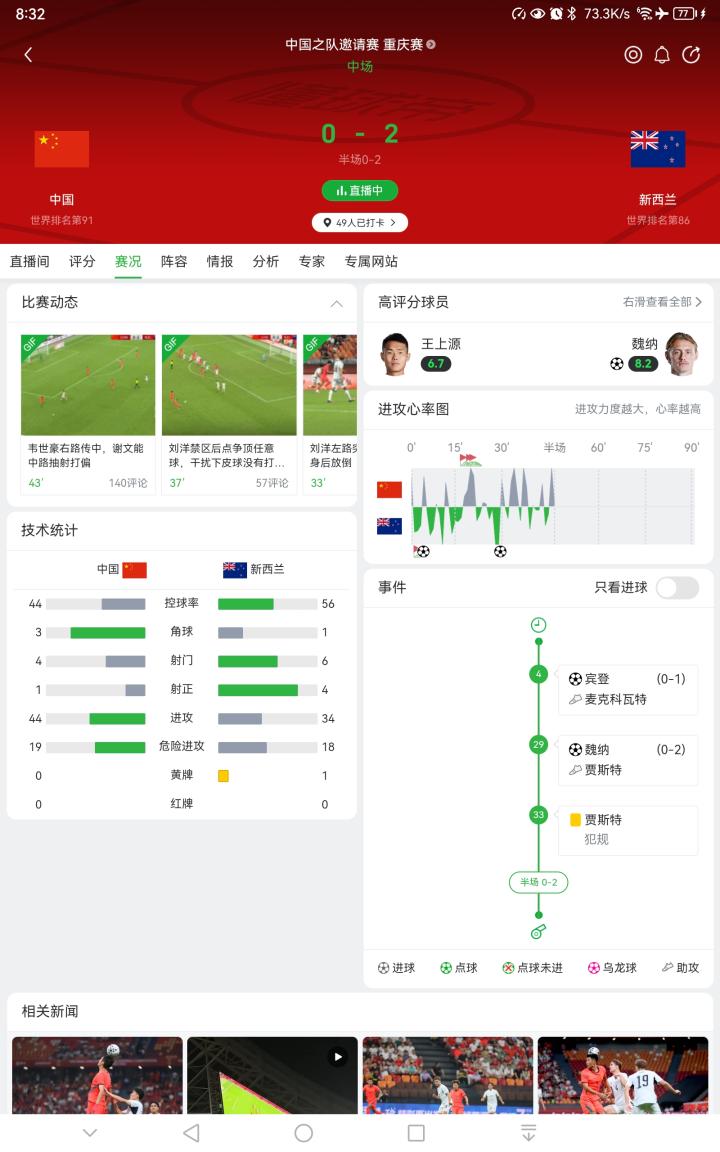The height and width of the screenshot is (1152, 720).
Task: Open the 阵容 lineup tab
Action: [x=174, y=262]
